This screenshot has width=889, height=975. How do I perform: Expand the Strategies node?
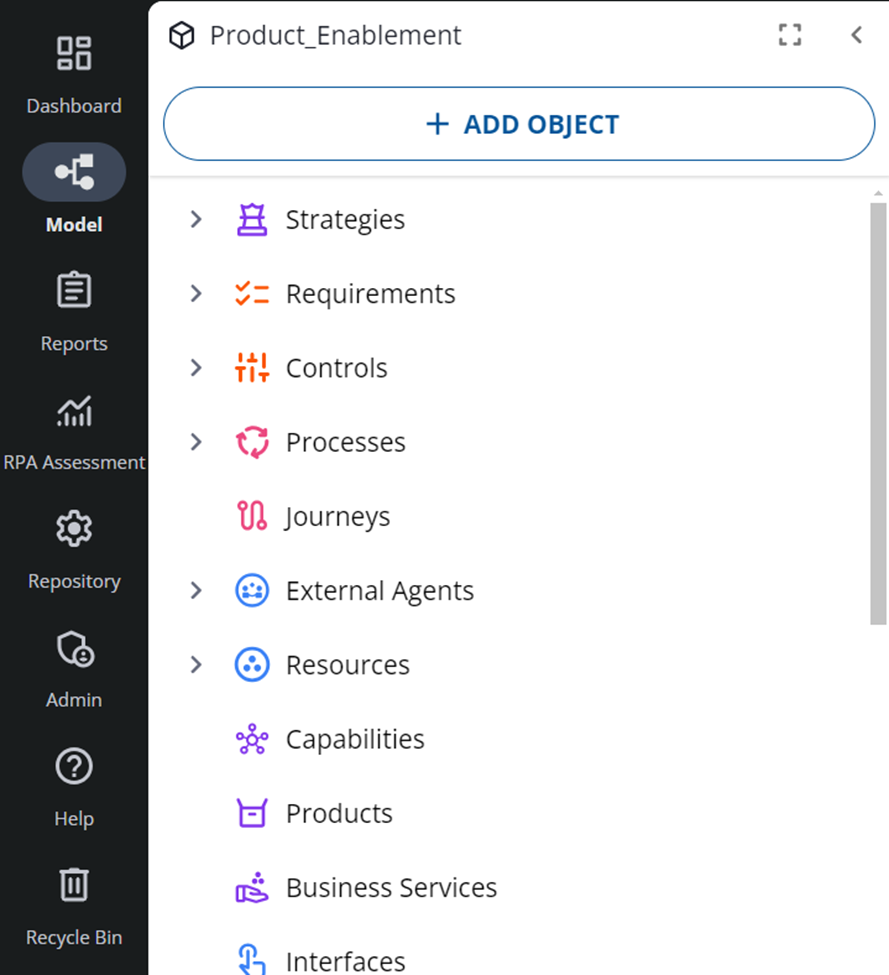[196, 219]
